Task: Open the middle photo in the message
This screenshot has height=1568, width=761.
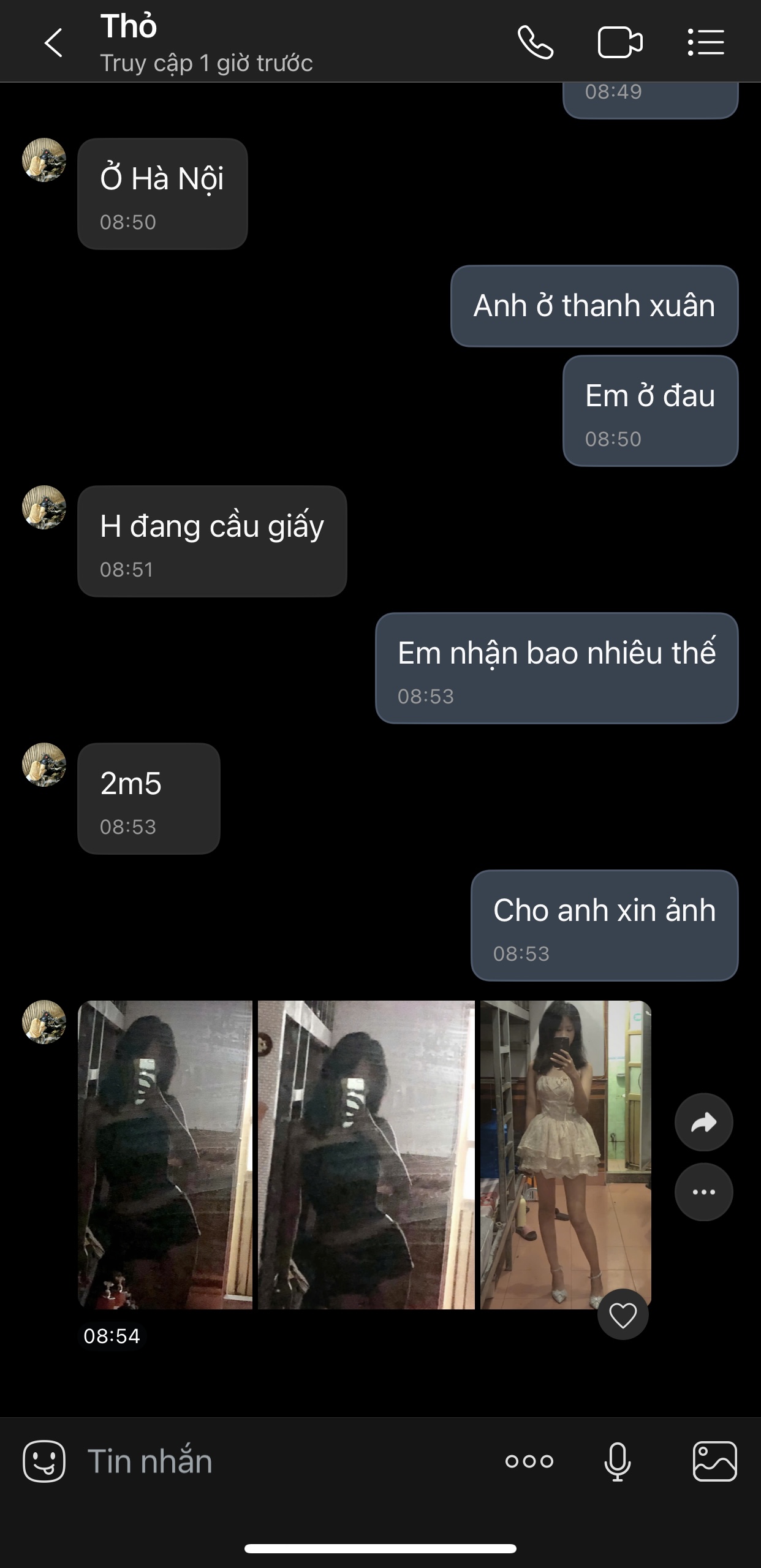Action: coord(366,1154)
